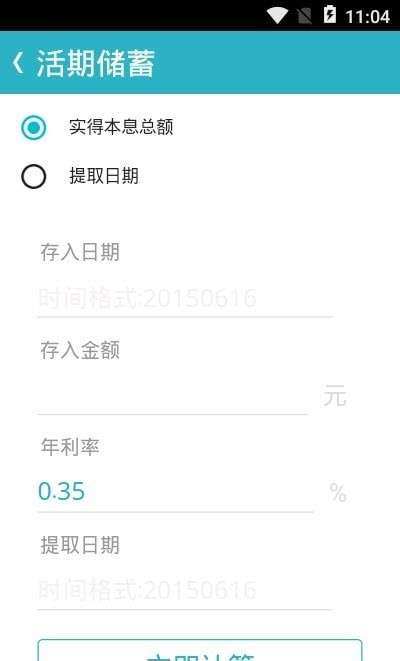This screenshot has height=661, width=400.
Task: Go back from 活期储蓄 screen
Action: (x=18, y=63)
